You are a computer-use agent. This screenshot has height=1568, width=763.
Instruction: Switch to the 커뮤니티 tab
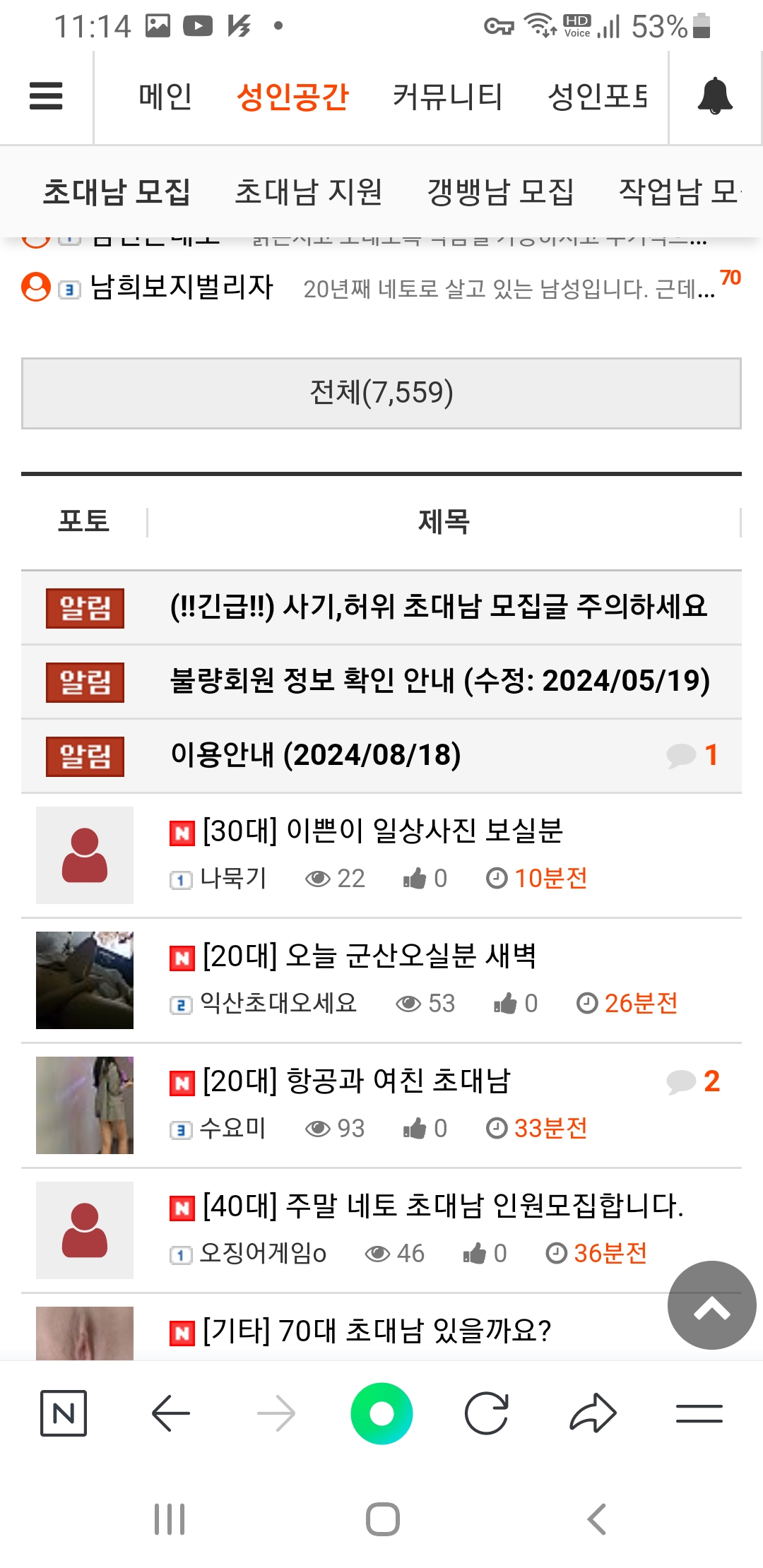(x=447, y=96)
